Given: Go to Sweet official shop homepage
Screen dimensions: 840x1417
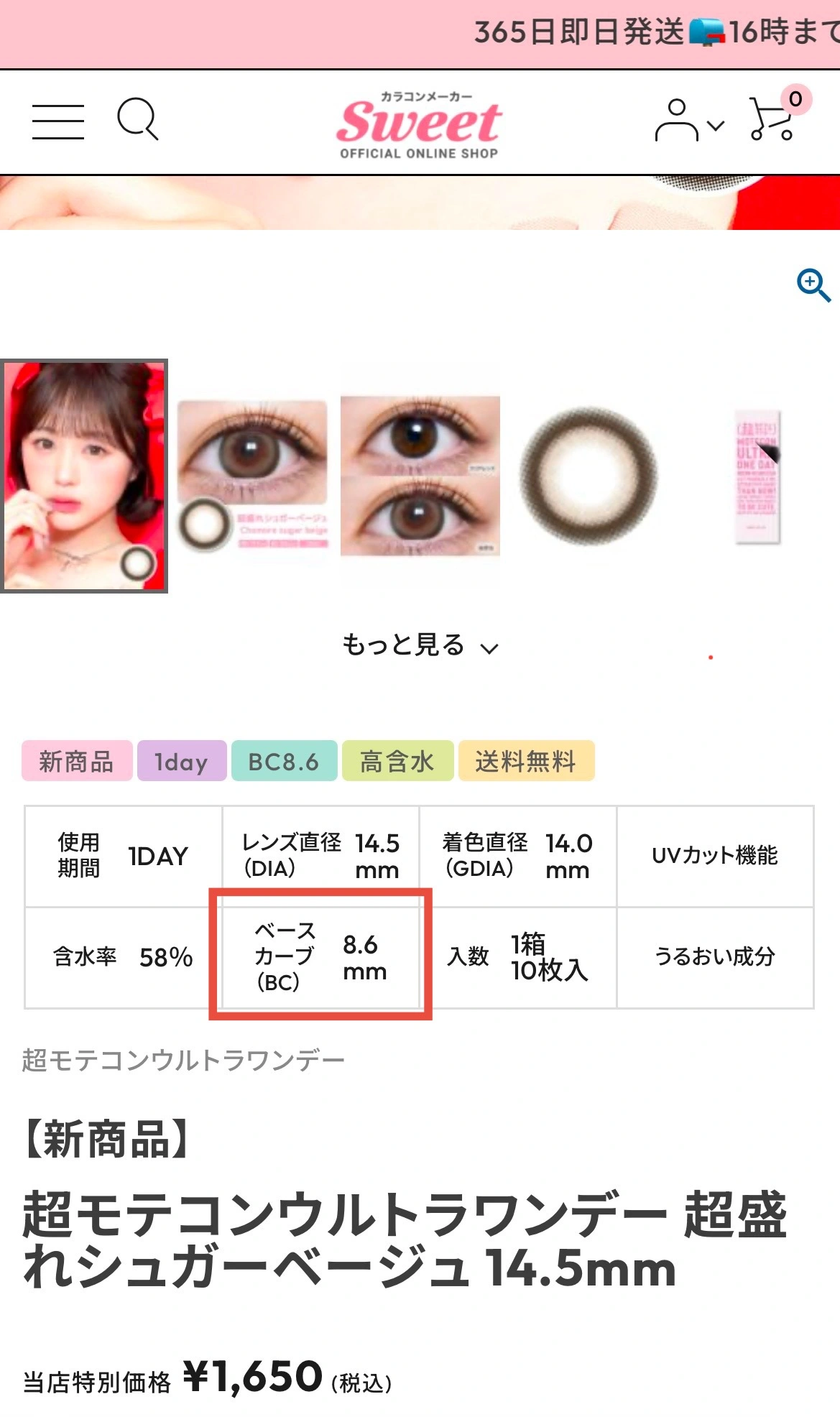Looking at the screenshot, I should click(419, 125).
